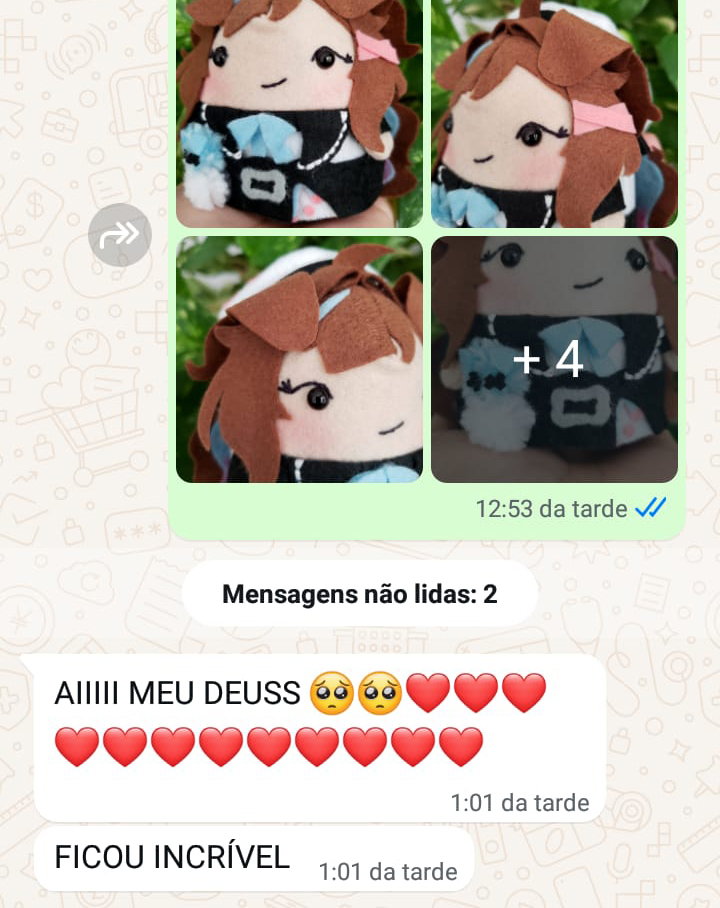The height and width of the screenshot is (908, 720).
Task: Open the bottom-left plush doll photo
Action: (298, 358)
